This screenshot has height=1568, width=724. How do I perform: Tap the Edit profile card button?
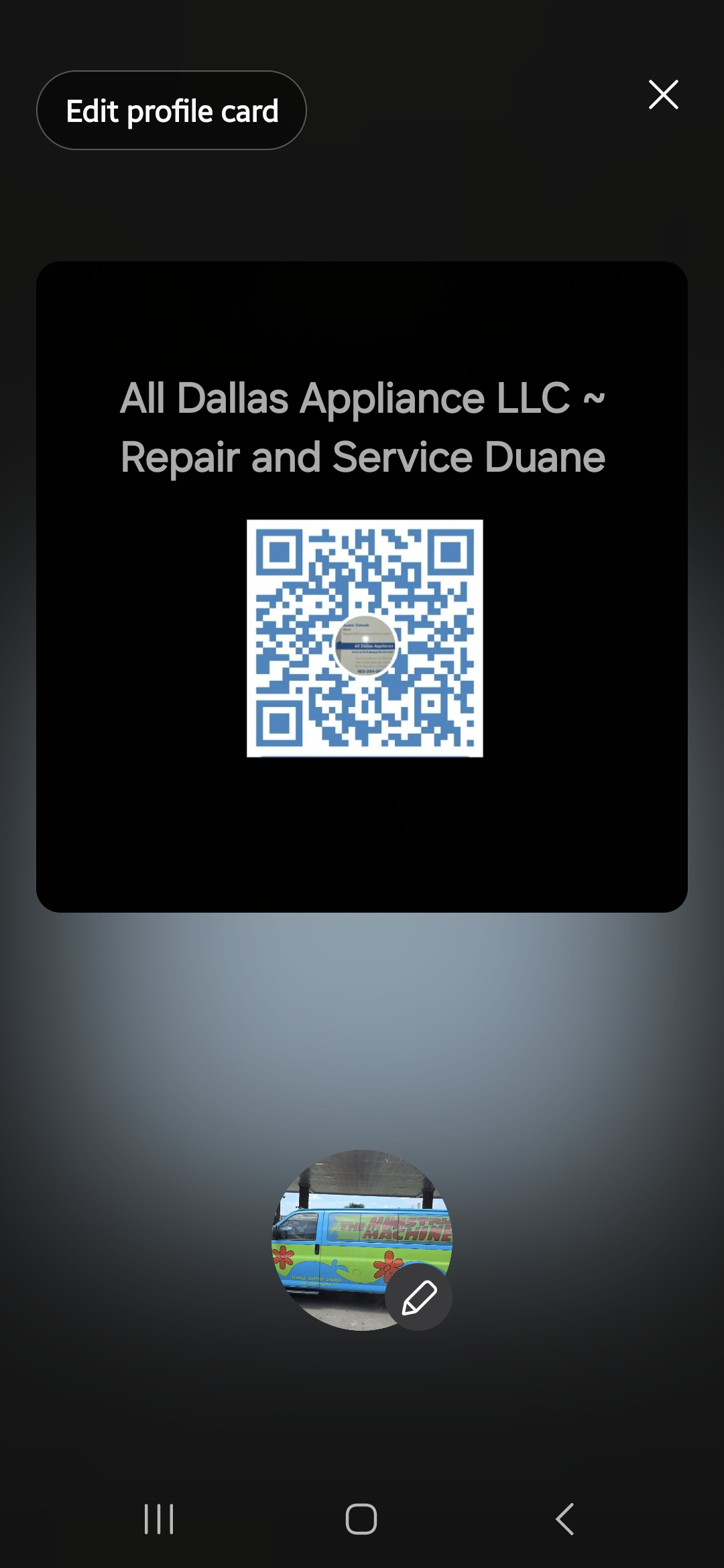pos(172,111)
